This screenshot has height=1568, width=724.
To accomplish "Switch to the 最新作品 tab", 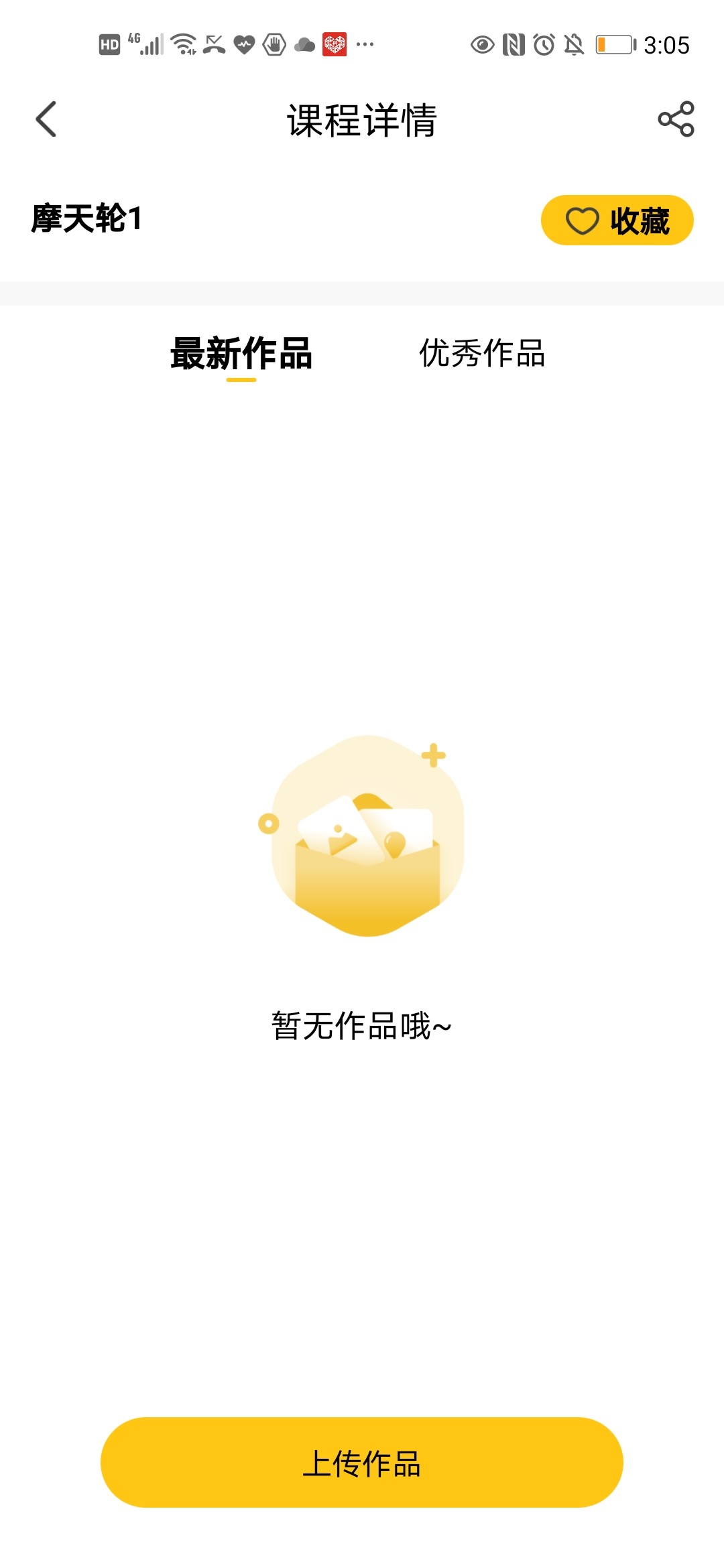I will tap(241, 354).
